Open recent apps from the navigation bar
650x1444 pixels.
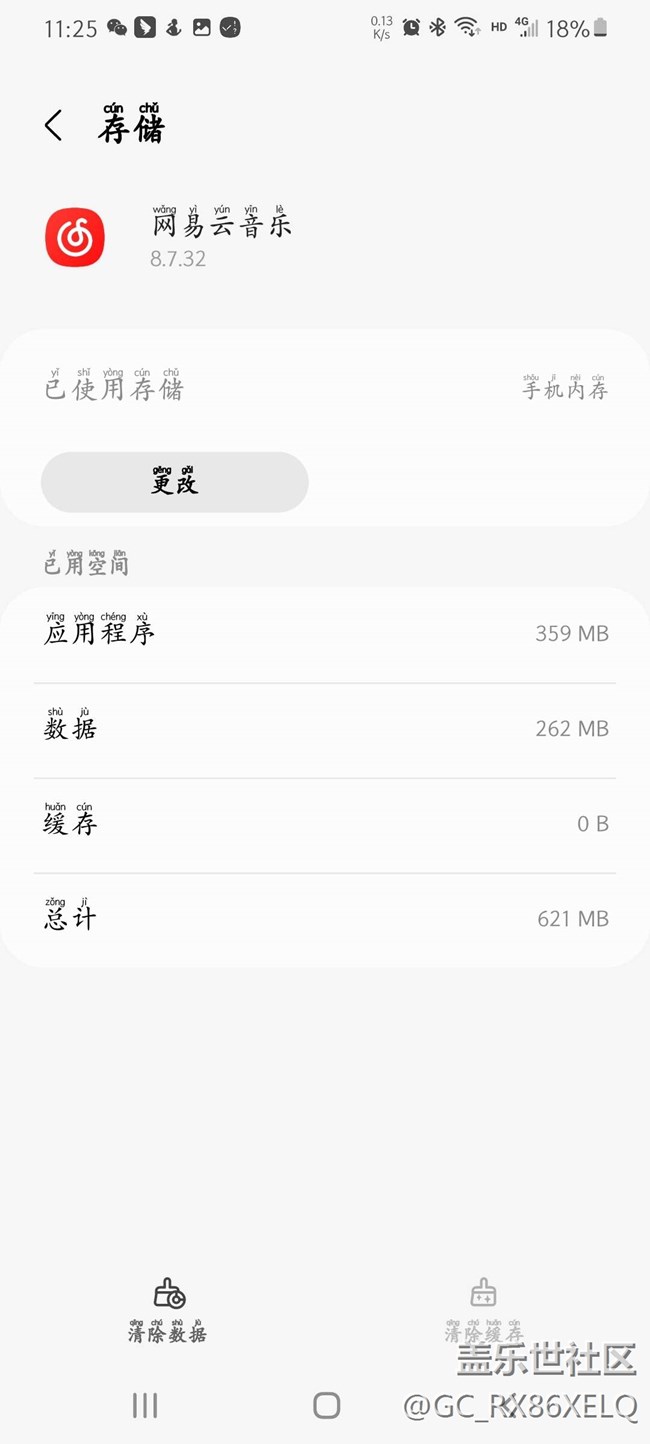(x=145, y=1405)
